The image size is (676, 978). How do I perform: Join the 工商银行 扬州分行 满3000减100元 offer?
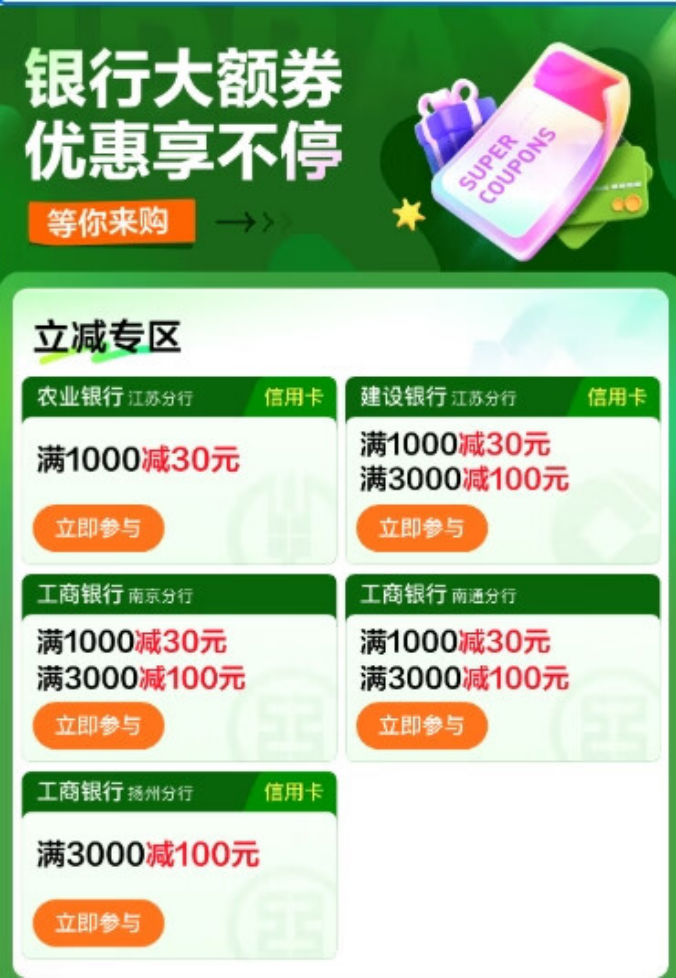click(98, 923)
